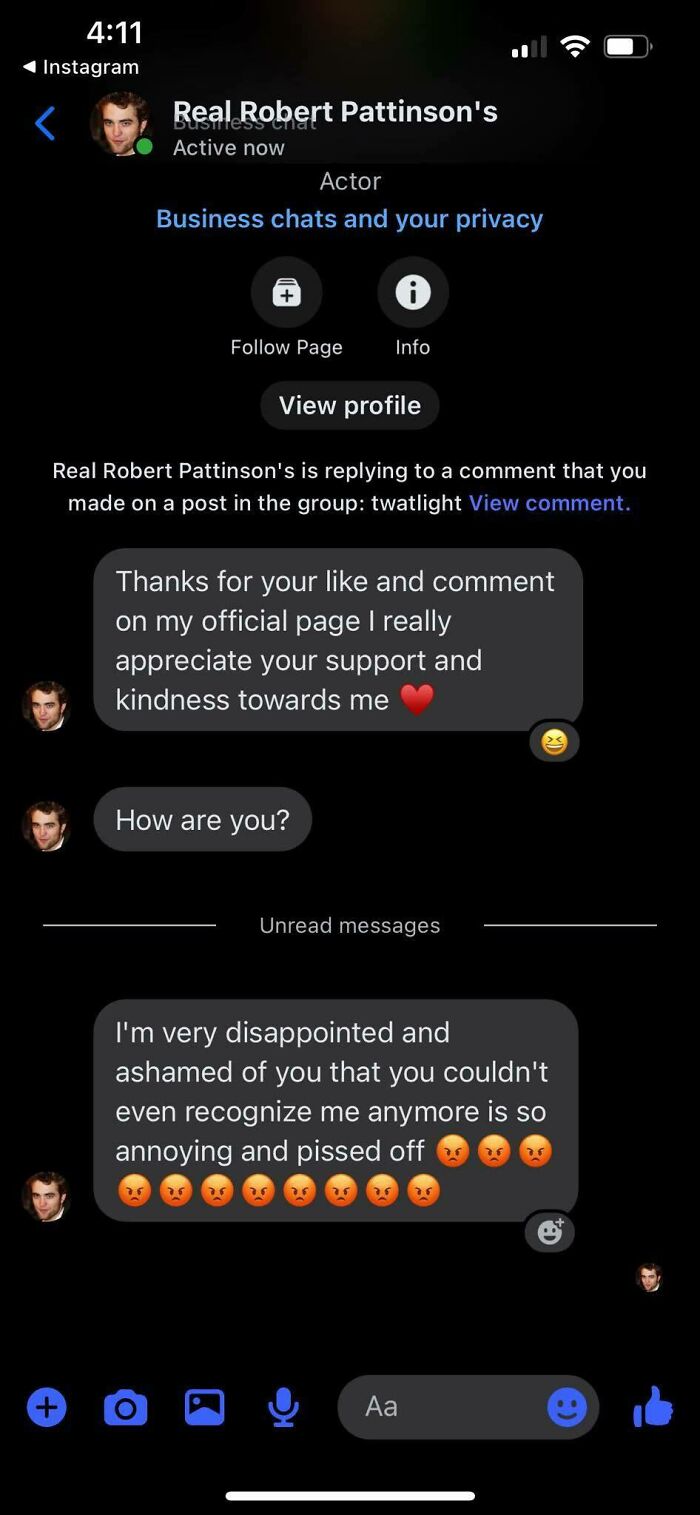Viewport: 700px width, 1515px height.
Task: Open the emoji picker in message field
Action: (567, 1407)
